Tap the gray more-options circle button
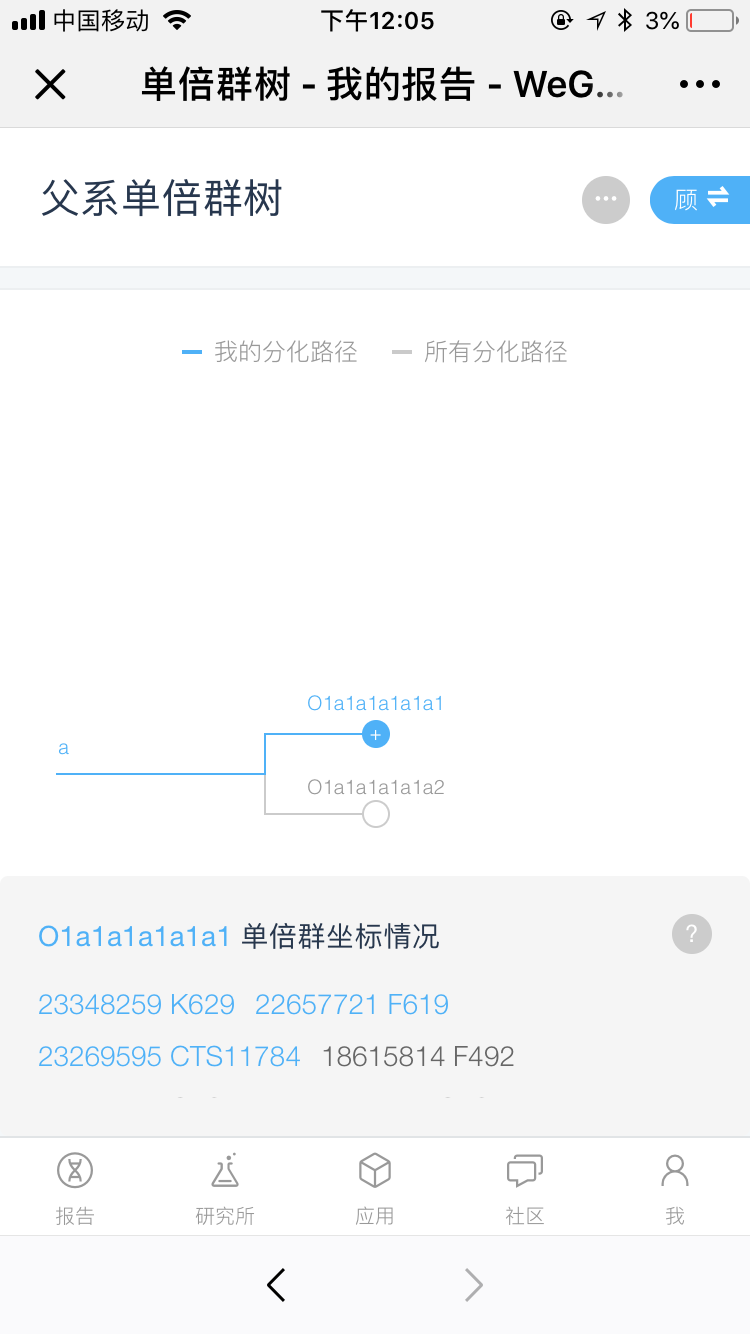Image resolution: width=750 pixels, height=1334 pixels. (x=606, y=199)
